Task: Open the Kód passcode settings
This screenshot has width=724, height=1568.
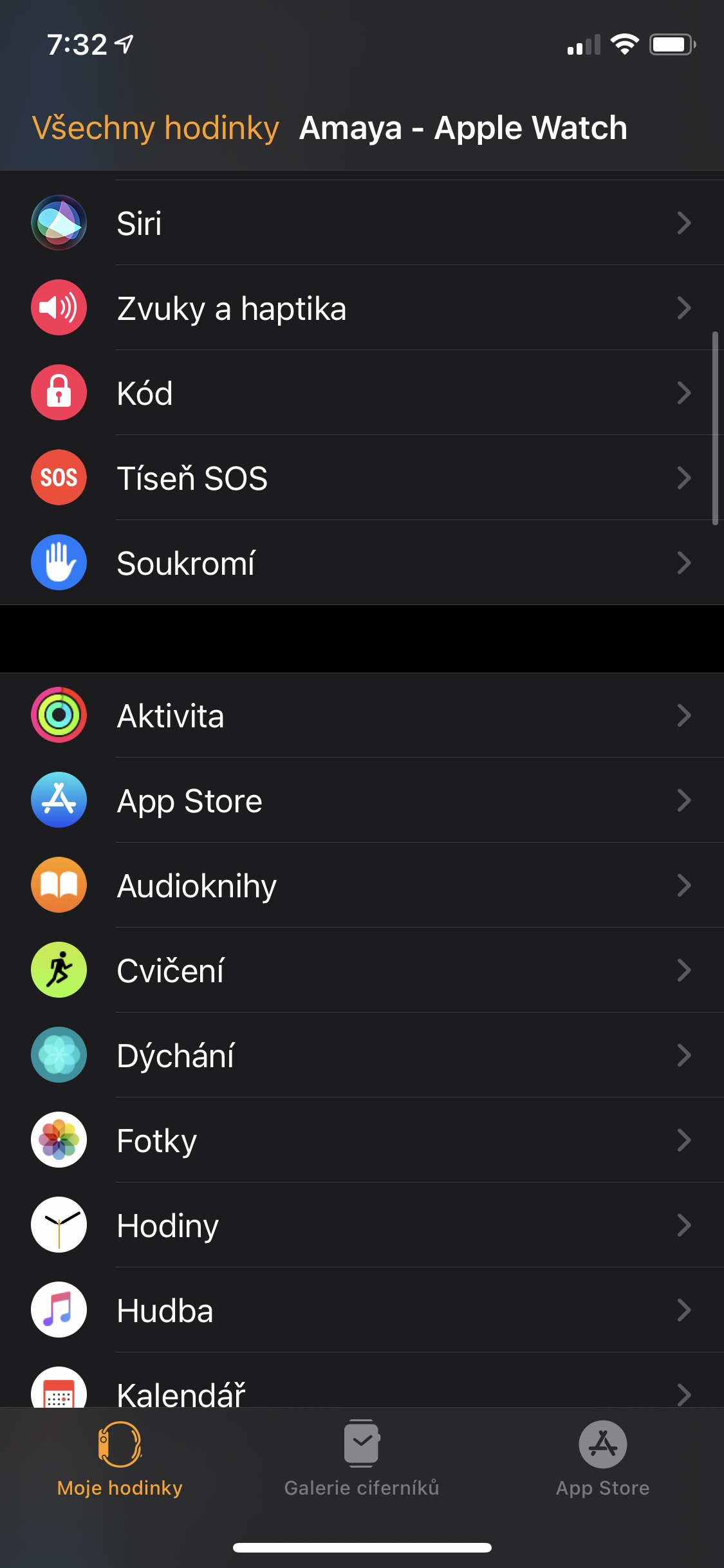Action: pyautogui.click(x=362, y=393)
